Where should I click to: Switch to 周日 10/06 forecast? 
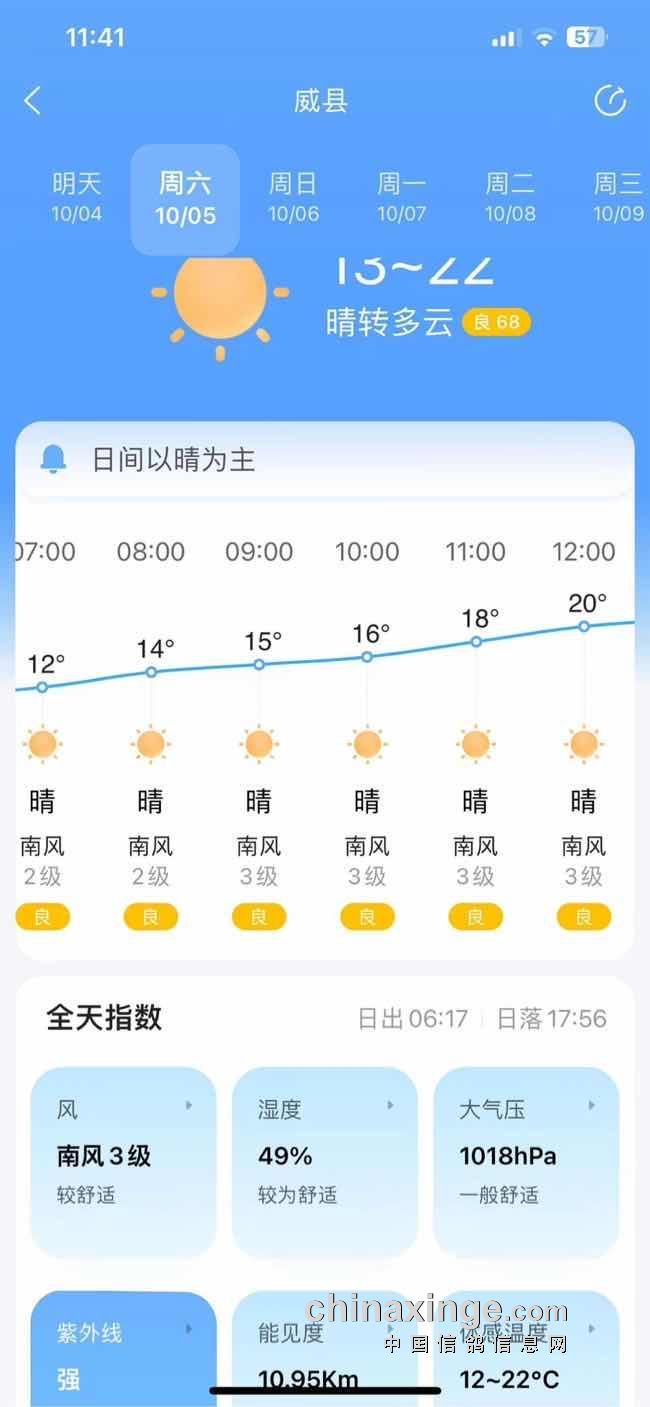click(293, 197)
